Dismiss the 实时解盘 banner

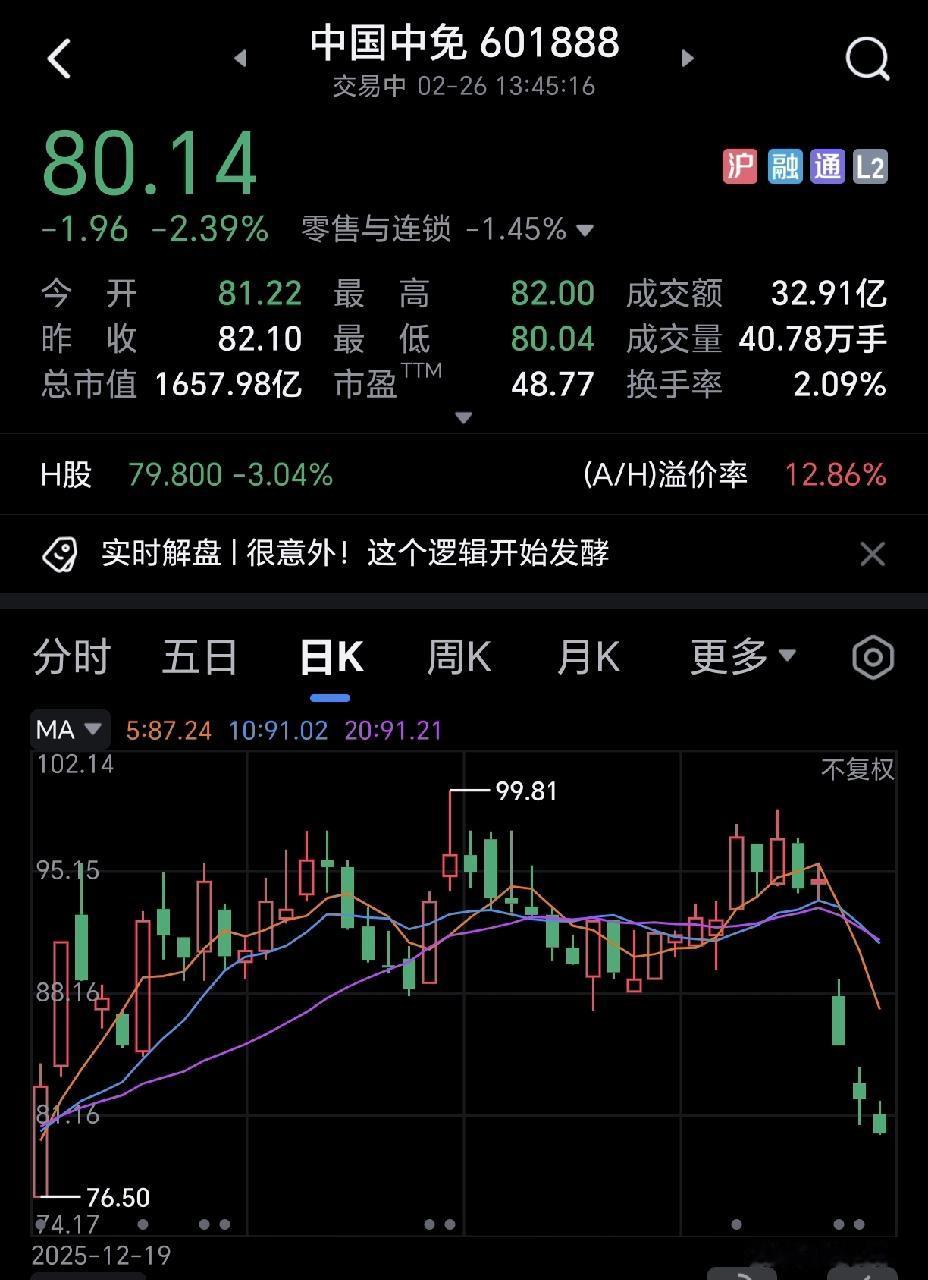(873, 554)
